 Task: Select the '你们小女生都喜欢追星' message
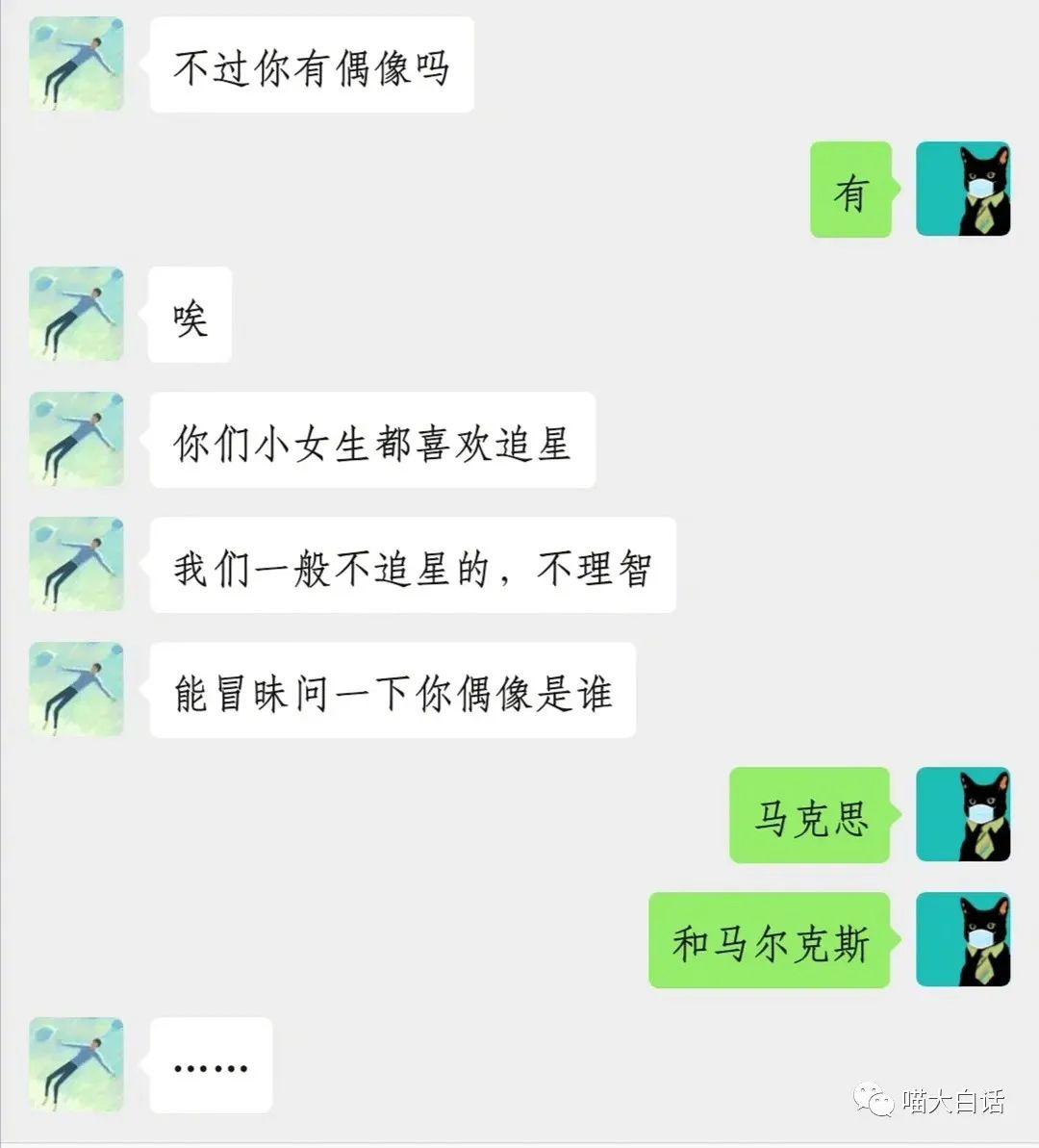372,442
